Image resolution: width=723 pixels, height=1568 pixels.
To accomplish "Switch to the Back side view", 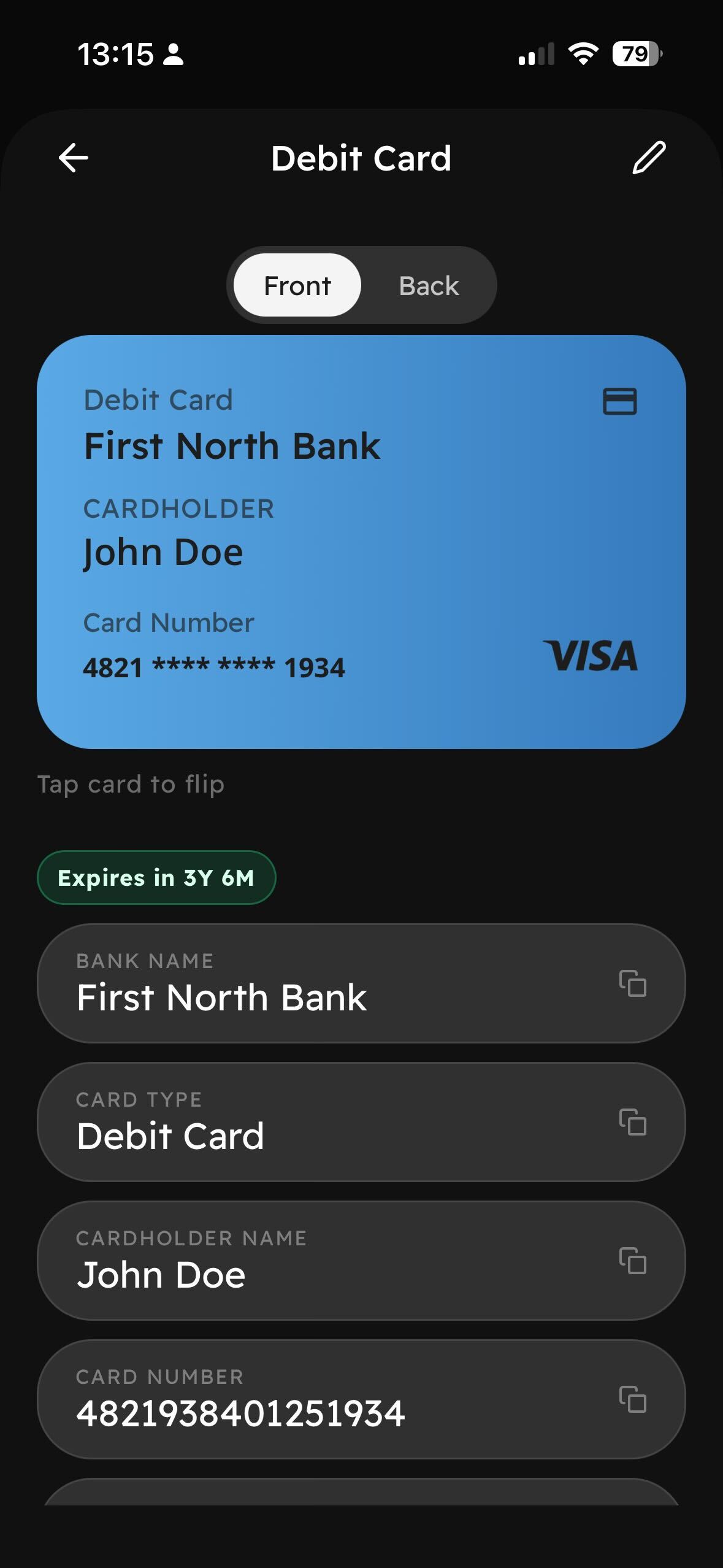I will coord(429,284).
